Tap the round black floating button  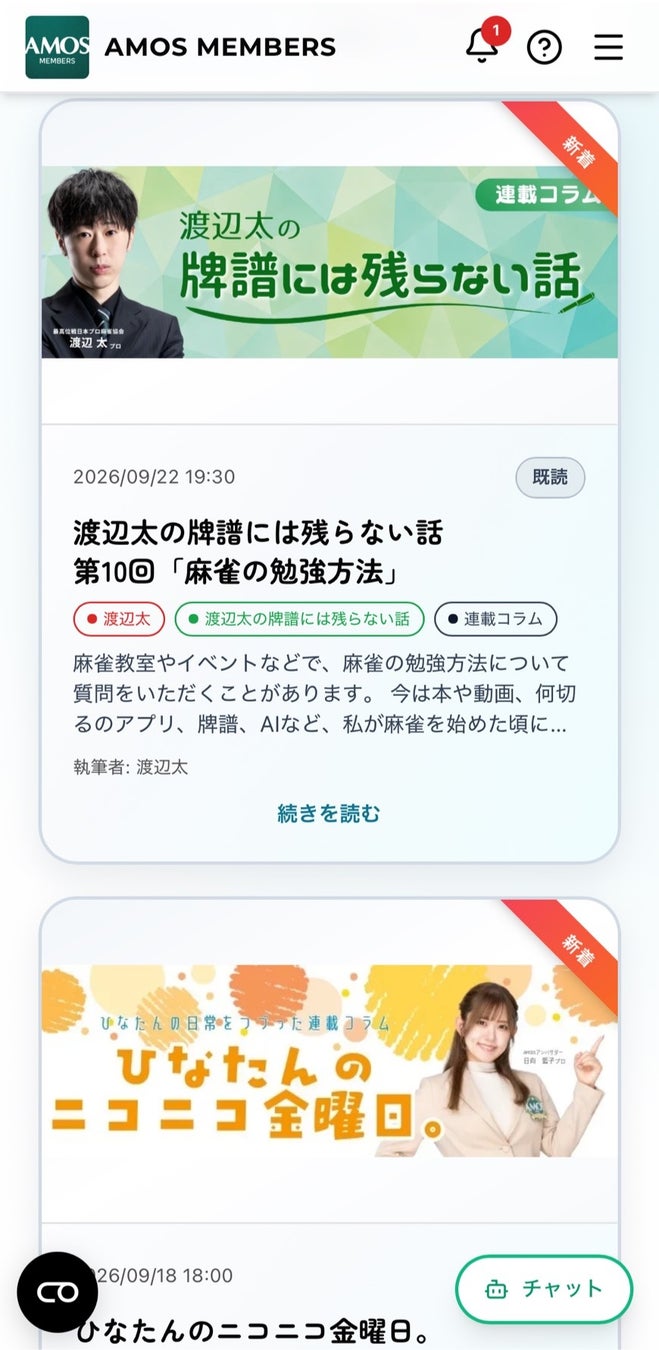click(x=58, y=1292)
